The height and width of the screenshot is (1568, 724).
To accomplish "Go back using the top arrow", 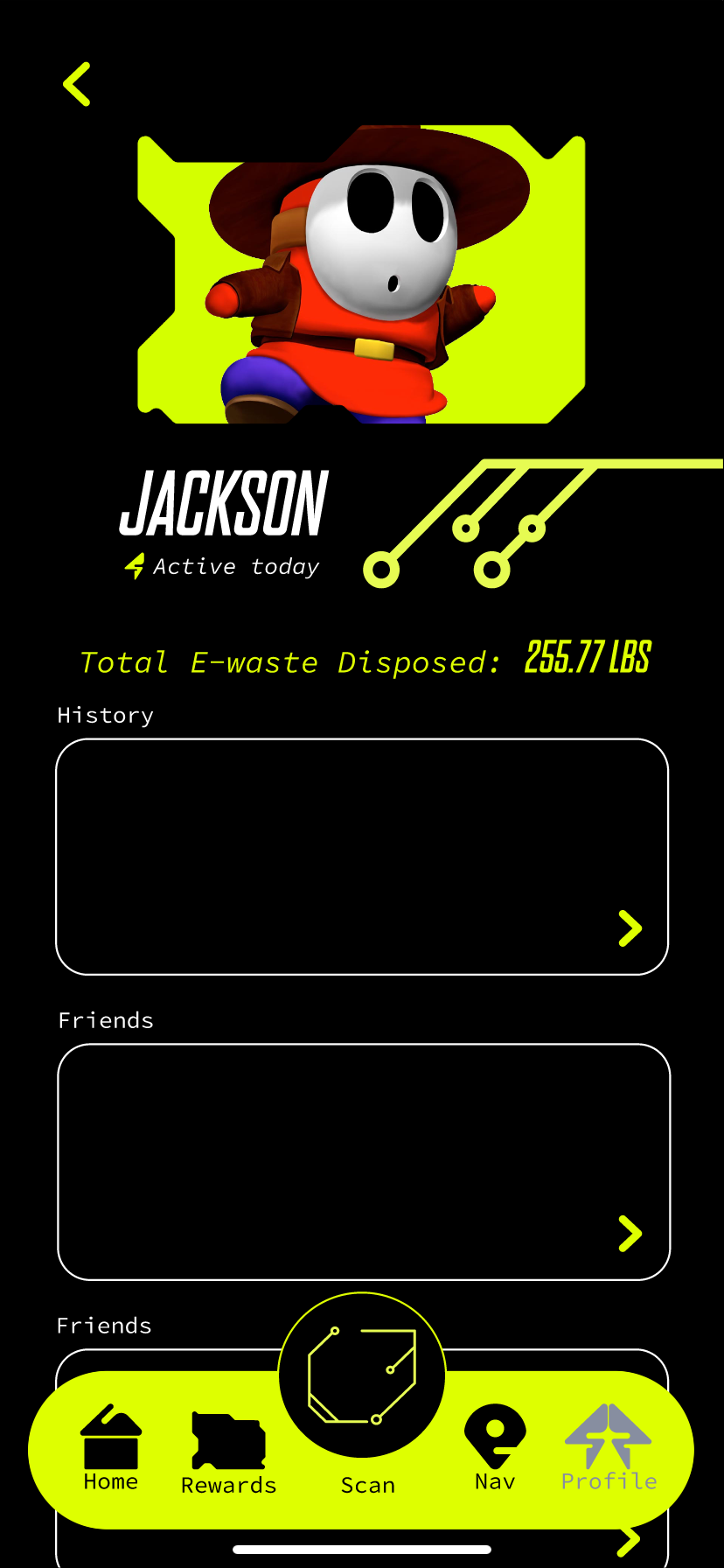I will point(77,85).
